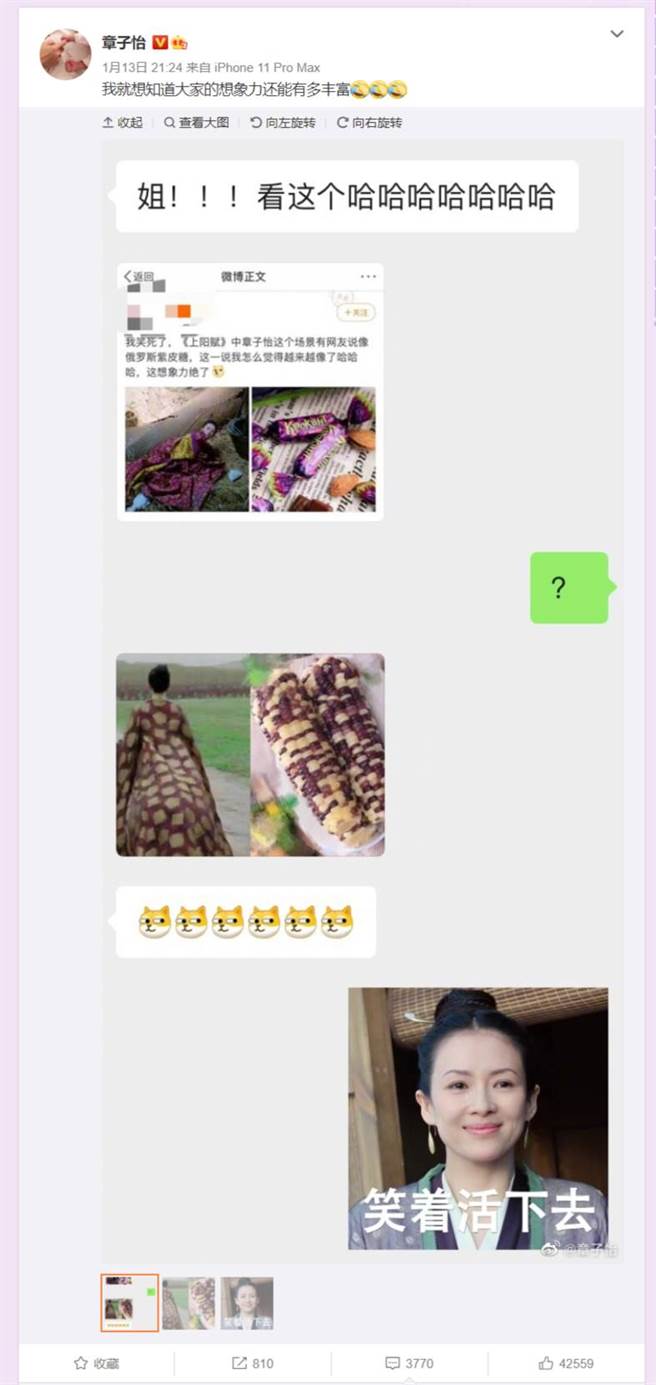Screen dimensions: 656x1385
Task: Select the third thumbnail with smiling woman
Action: pos(247,1303)
